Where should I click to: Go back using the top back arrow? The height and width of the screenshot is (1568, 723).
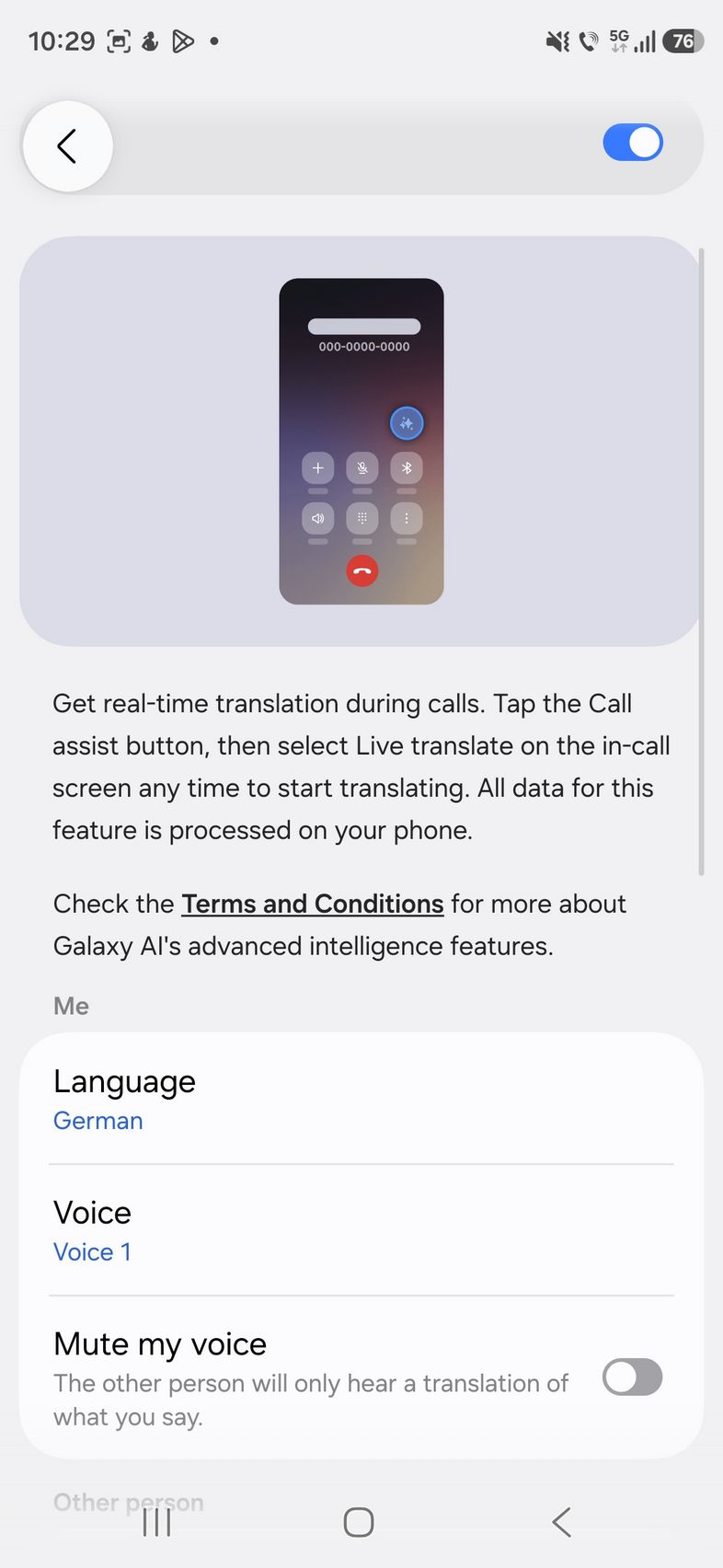[x=67, y=146]
